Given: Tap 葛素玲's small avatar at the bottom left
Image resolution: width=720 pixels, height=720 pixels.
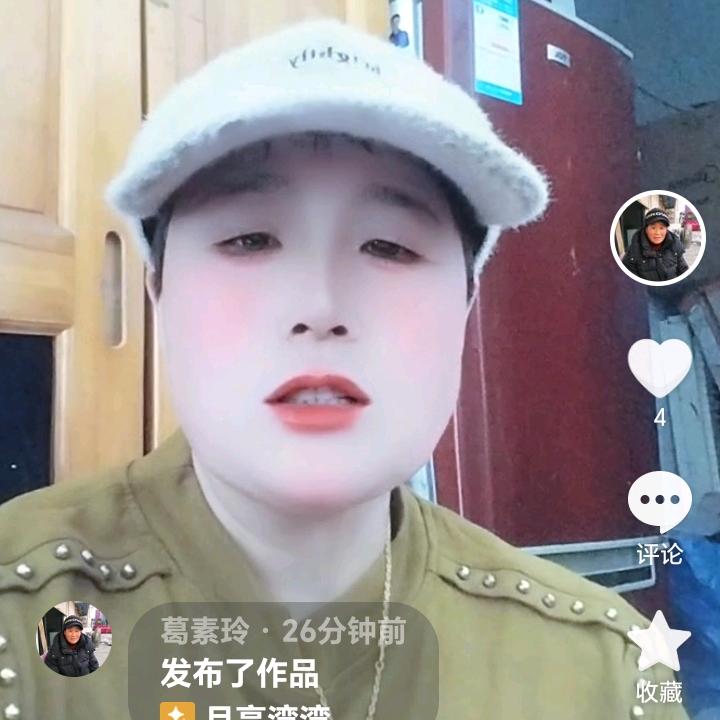Looking at the screenshot, I should [x=73, y=639].
